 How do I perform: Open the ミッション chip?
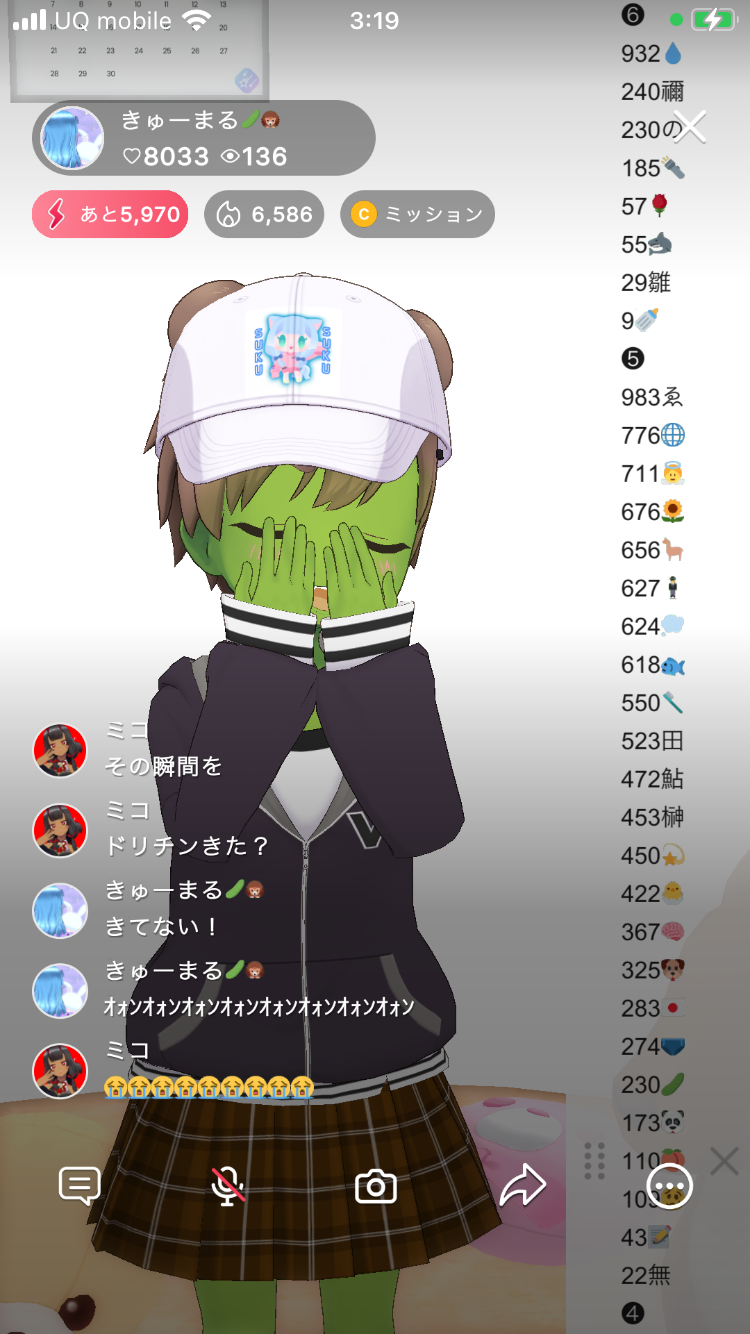pyautogui.click(x=417, y=214)
